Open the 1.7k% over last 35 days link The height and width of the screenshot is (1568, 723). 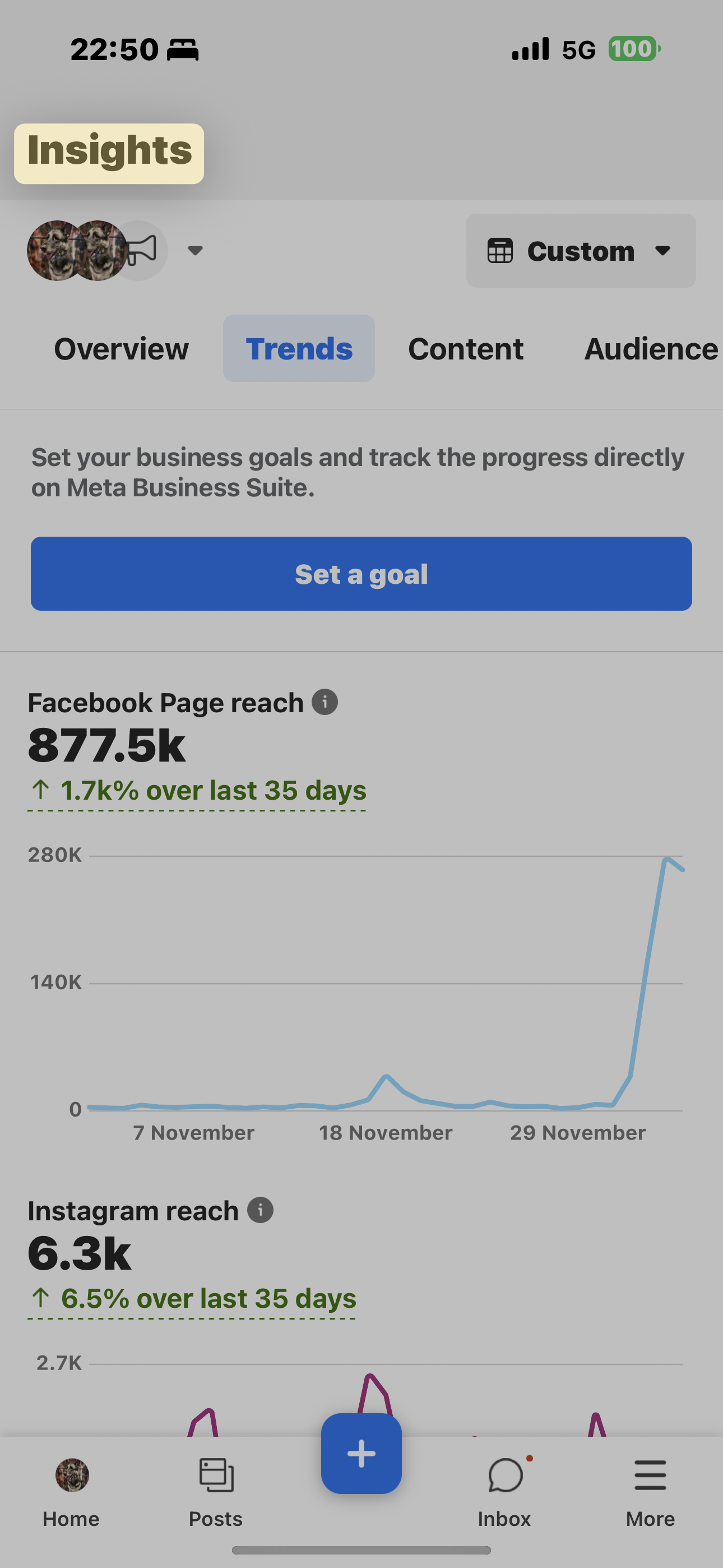coord(197,791)
